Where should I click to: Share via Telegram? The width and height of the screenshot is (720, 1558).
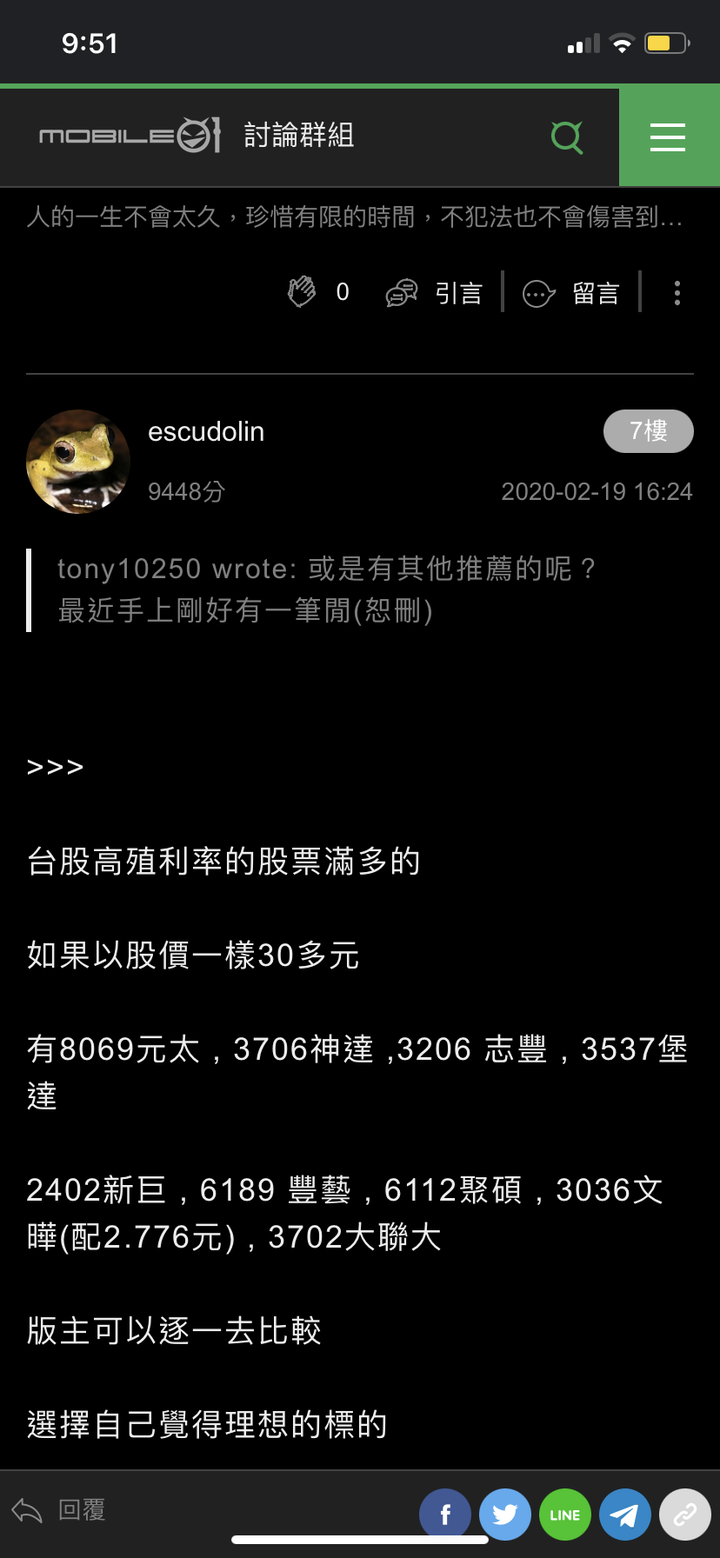click(625, 1515)
